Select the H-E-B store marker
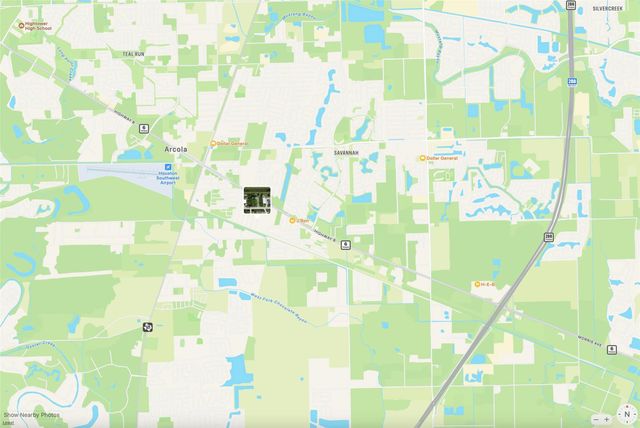This screenshot has height=428, width=640. tap(477, 284)
